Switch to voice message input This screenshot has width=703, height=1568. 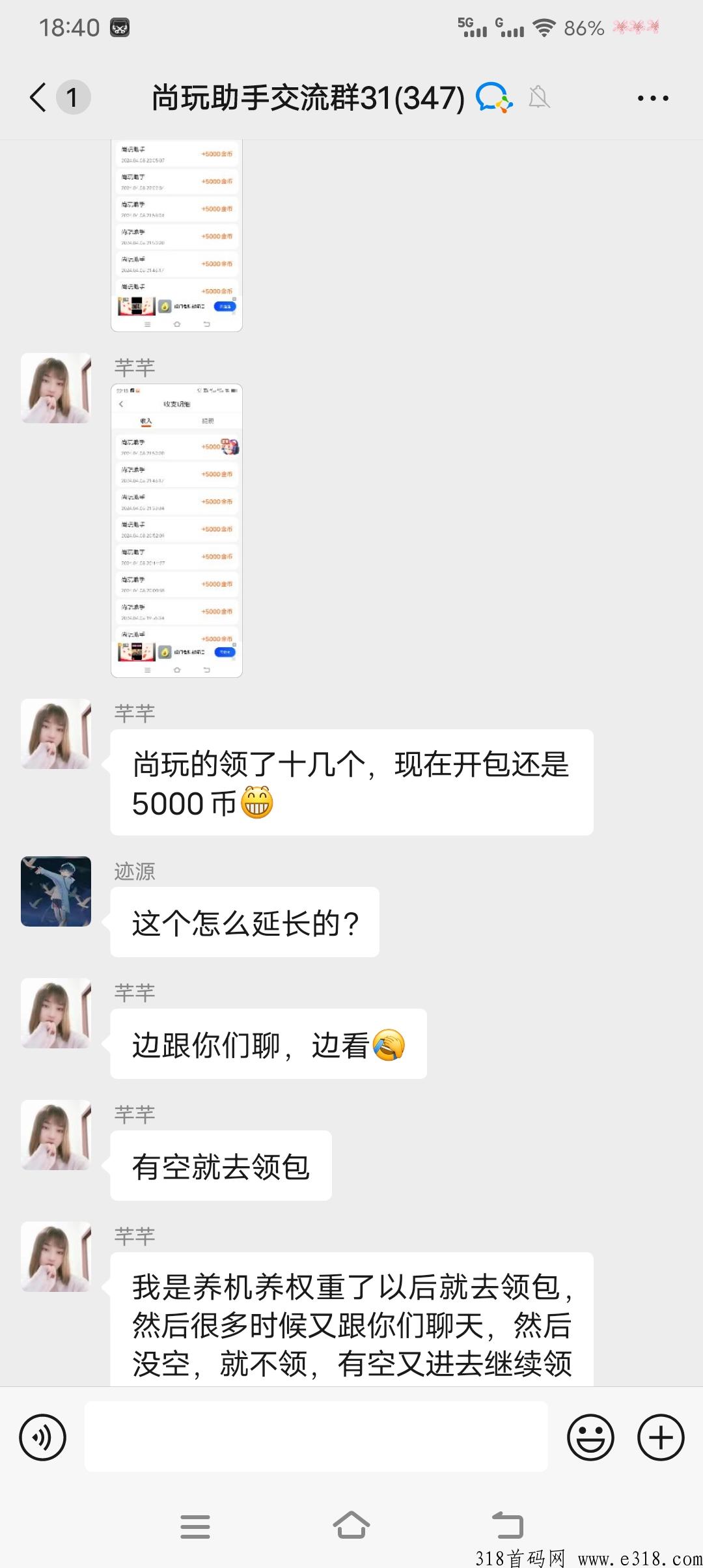click(43, 1437)
